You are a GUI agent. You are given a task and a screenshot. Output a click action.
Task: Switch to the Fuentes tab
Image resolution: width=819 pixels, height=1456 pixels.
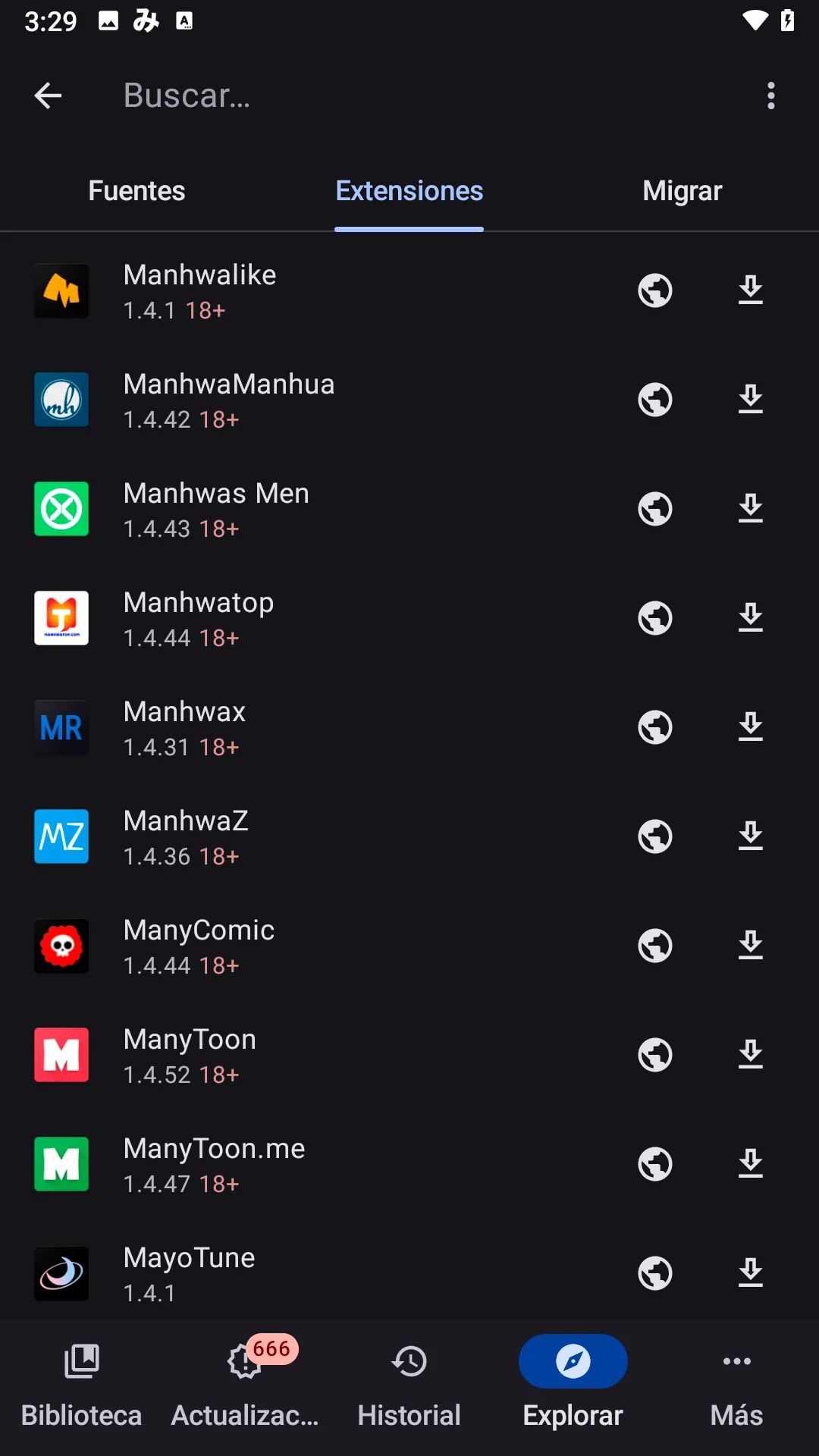click(x=136, y=191)
